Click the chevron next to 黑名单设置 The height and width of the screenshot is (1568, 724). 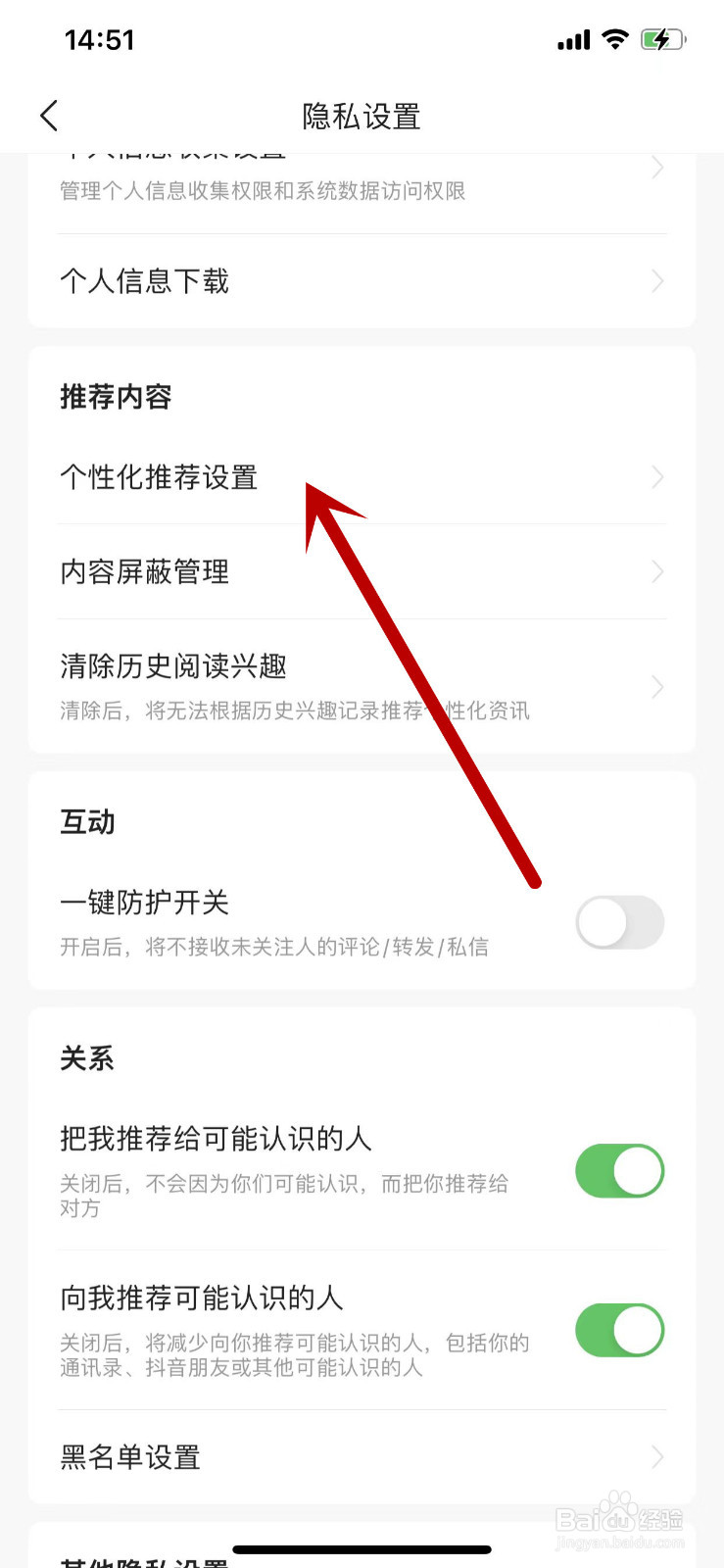[656, 1457]
